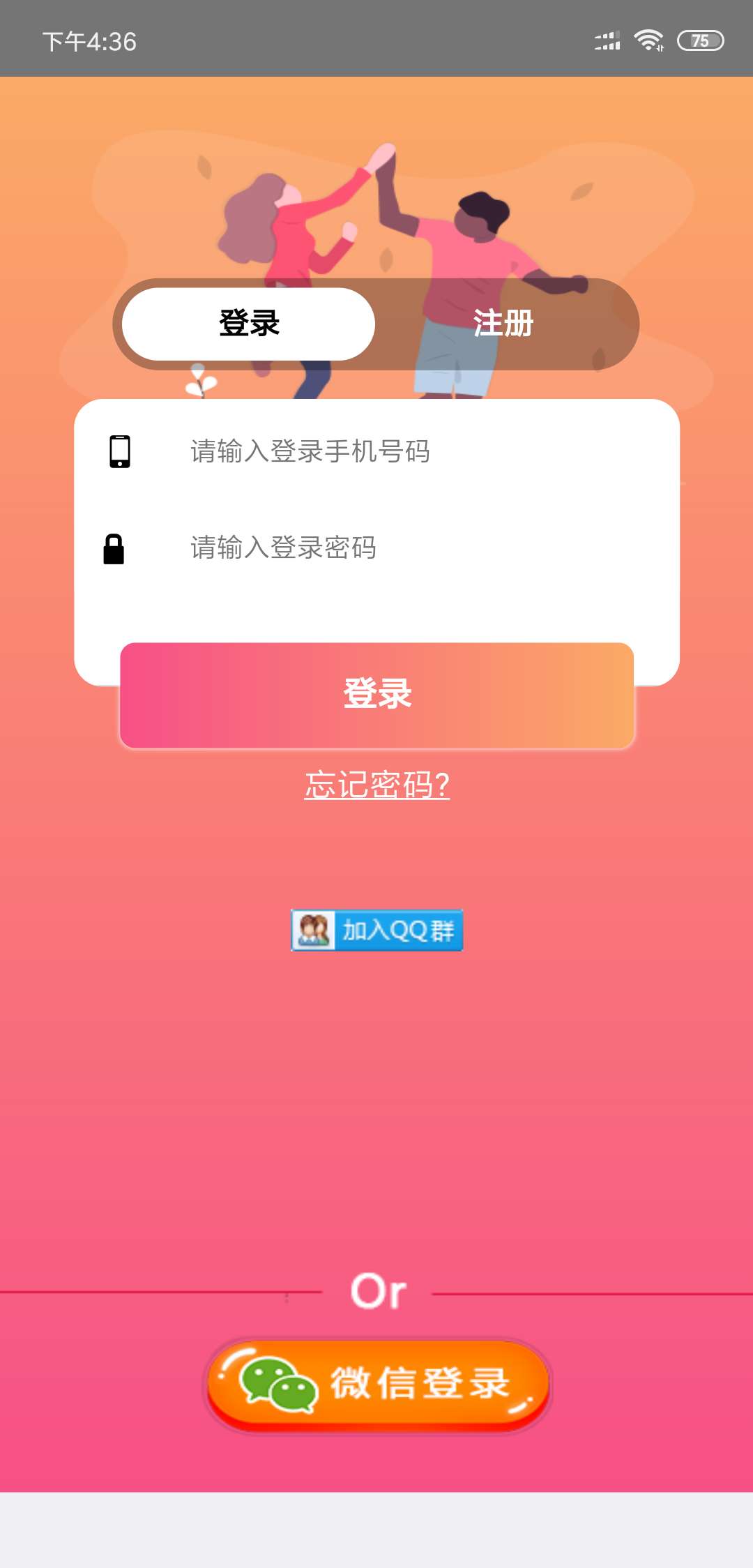Tap the 加入QQ群 button
753x1568 pixels.
(377, 930)
